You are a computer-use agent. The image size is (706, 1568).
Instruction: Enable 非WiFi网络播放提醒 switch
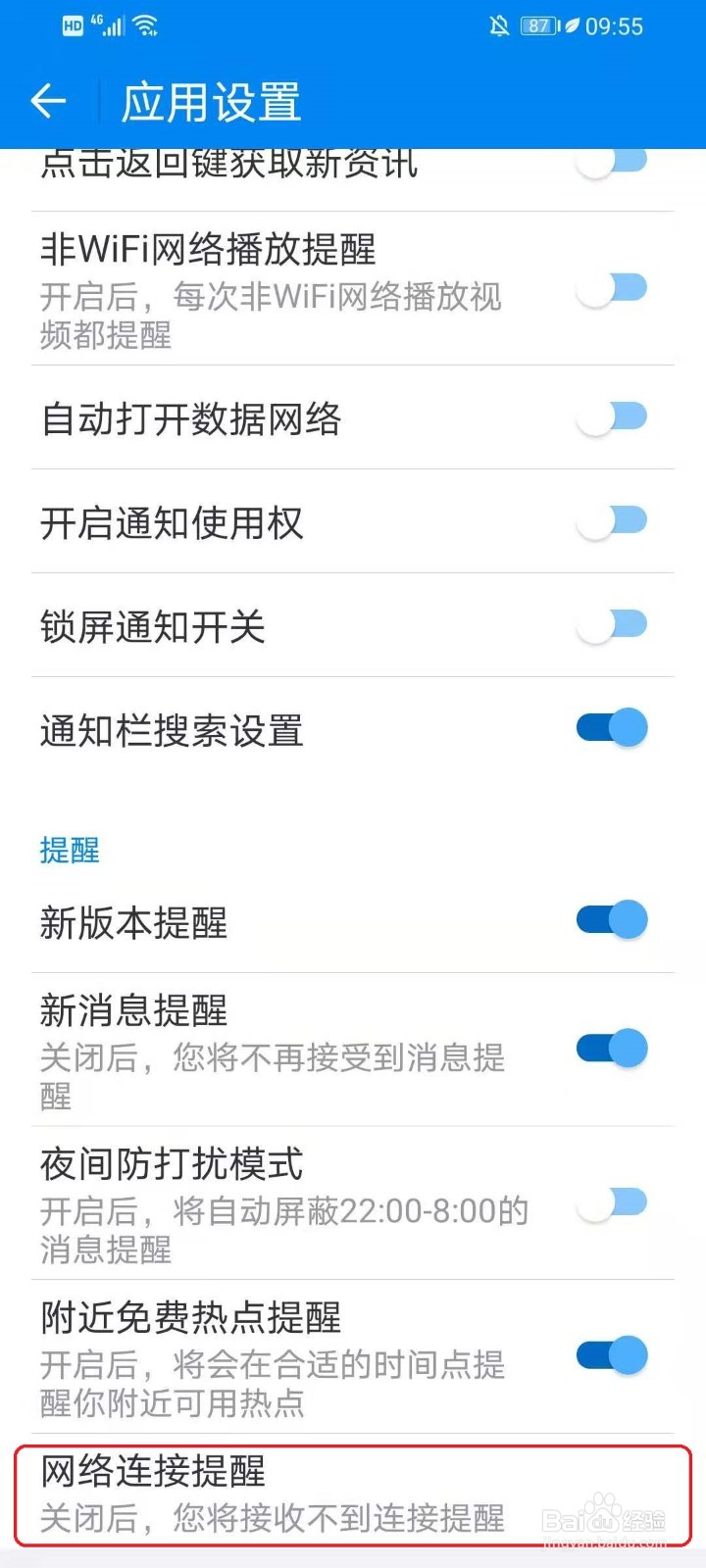pyautogui.click(x=612, y=288)
